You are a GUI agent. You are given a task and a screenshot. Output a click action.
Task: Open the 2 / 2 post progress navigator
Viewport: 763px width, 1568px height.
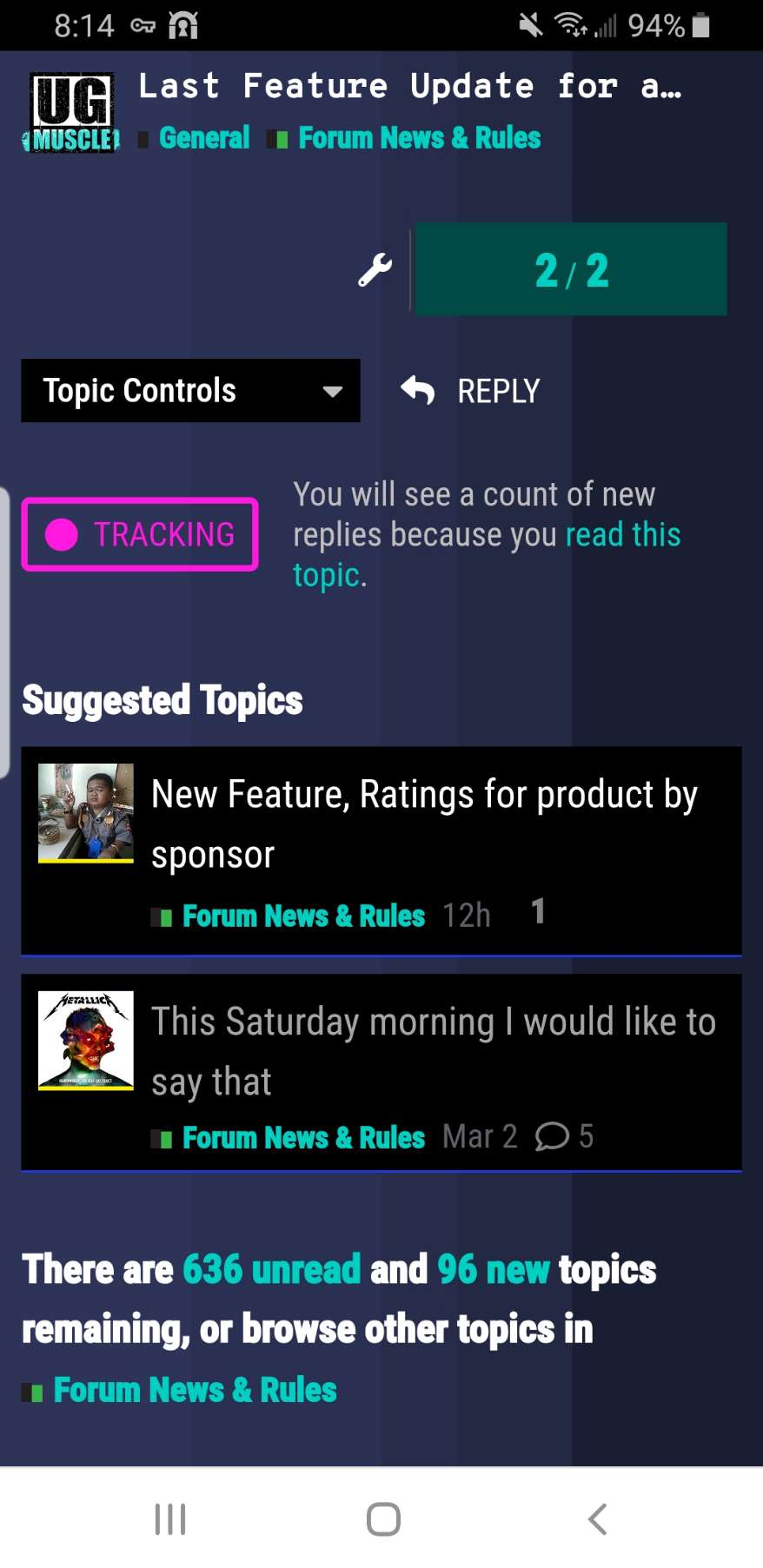click(x=571, y=269)
